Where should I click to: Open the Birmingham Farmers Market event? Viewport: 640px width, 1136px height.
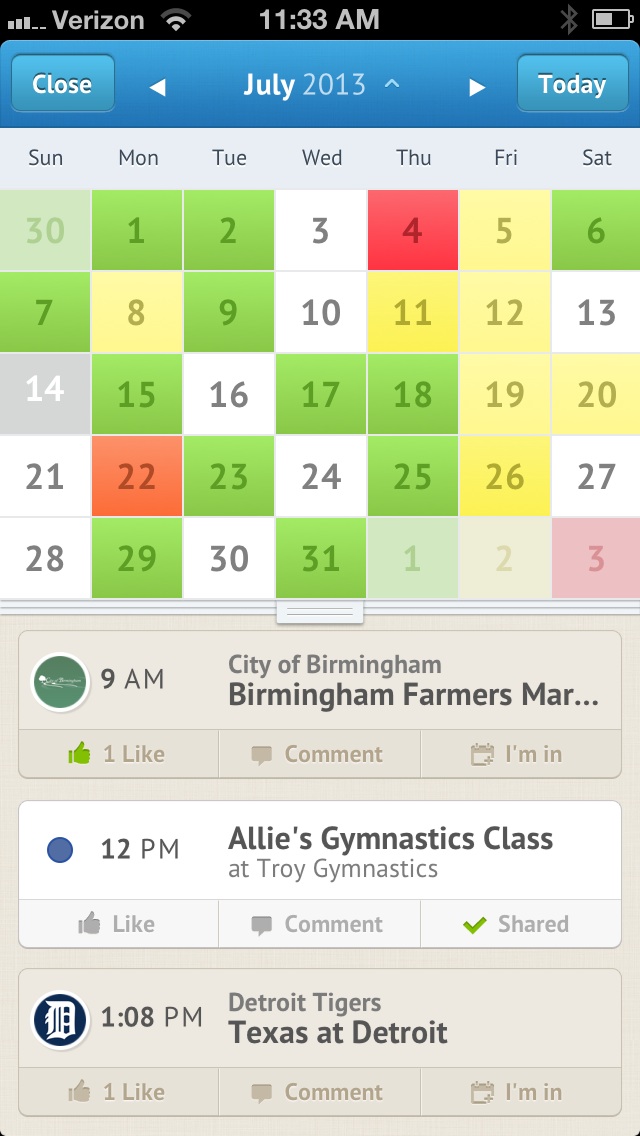pos(320,680)
